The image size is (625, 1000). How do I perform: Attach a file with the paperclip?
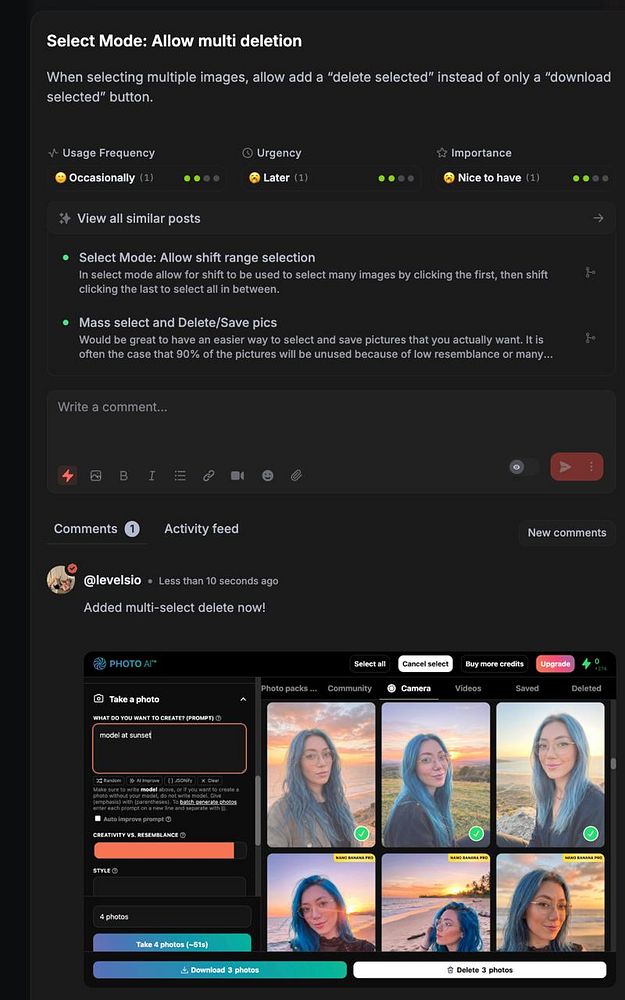tap(296, 476)
